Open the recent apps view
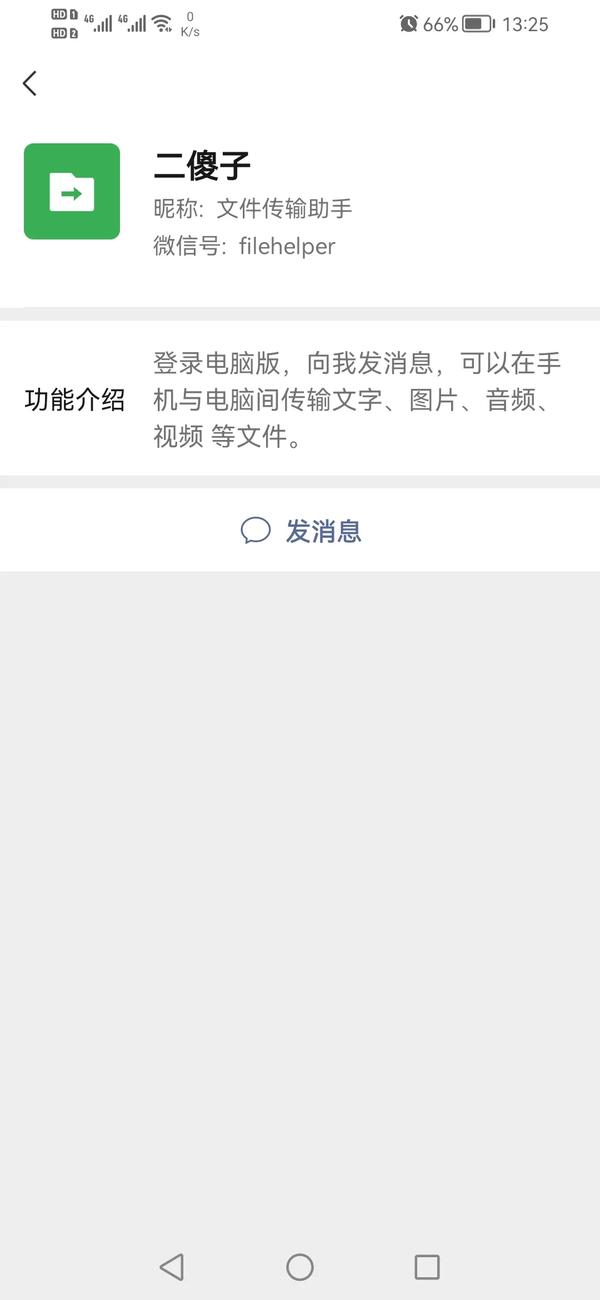This screenshot has height=1300, width=600. (427, 1267)
